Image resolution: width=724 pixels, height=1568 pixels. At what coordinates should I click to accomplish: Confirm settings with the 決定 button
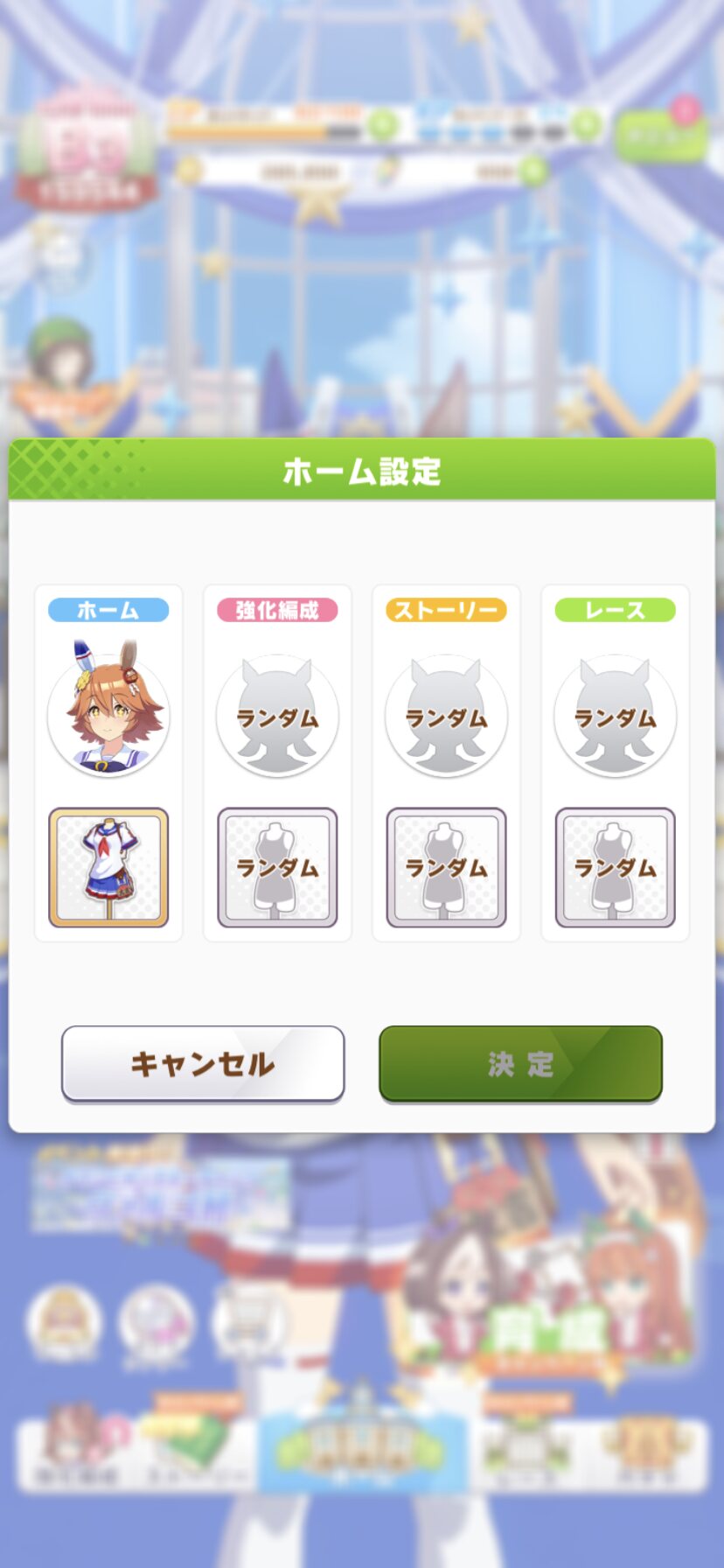520,1063
